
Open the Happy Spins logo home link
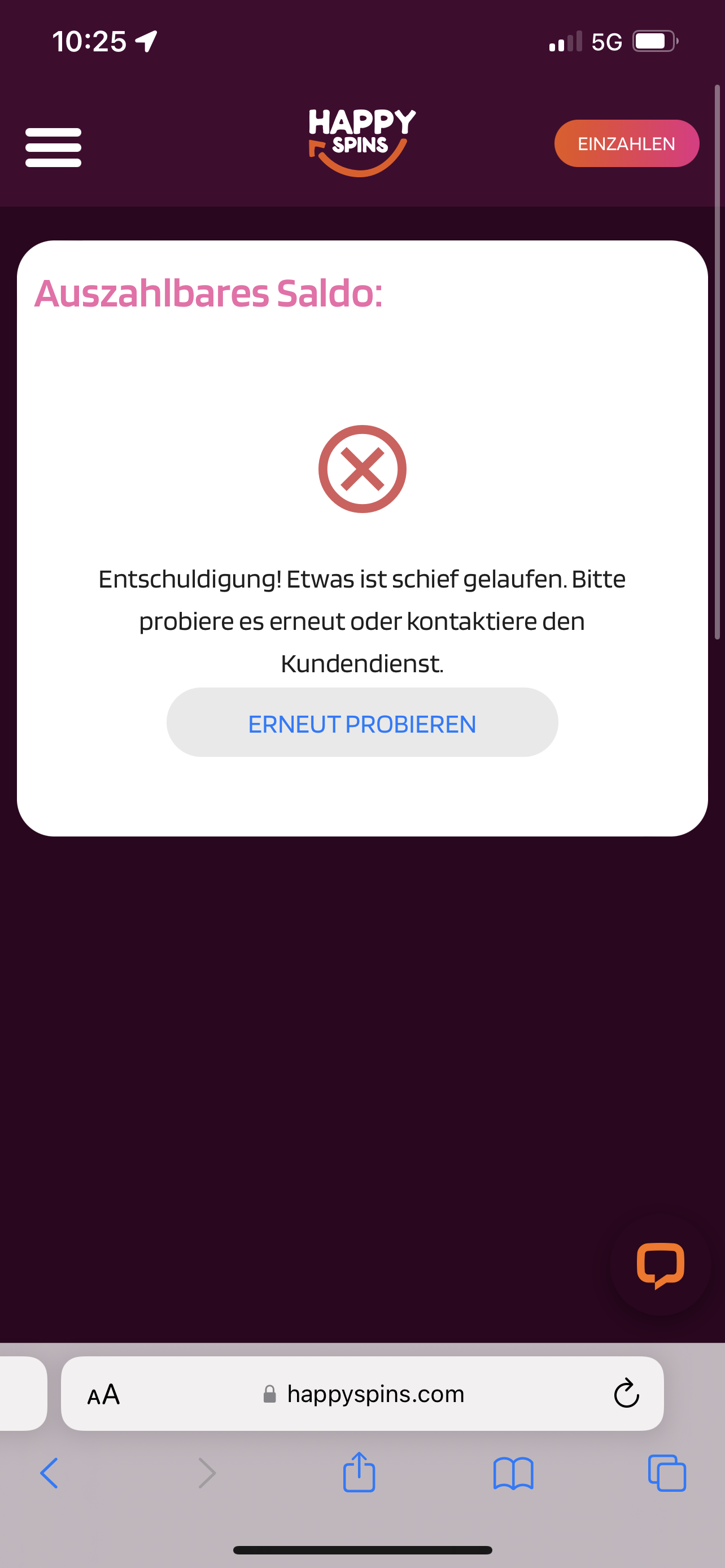point(361,142)
